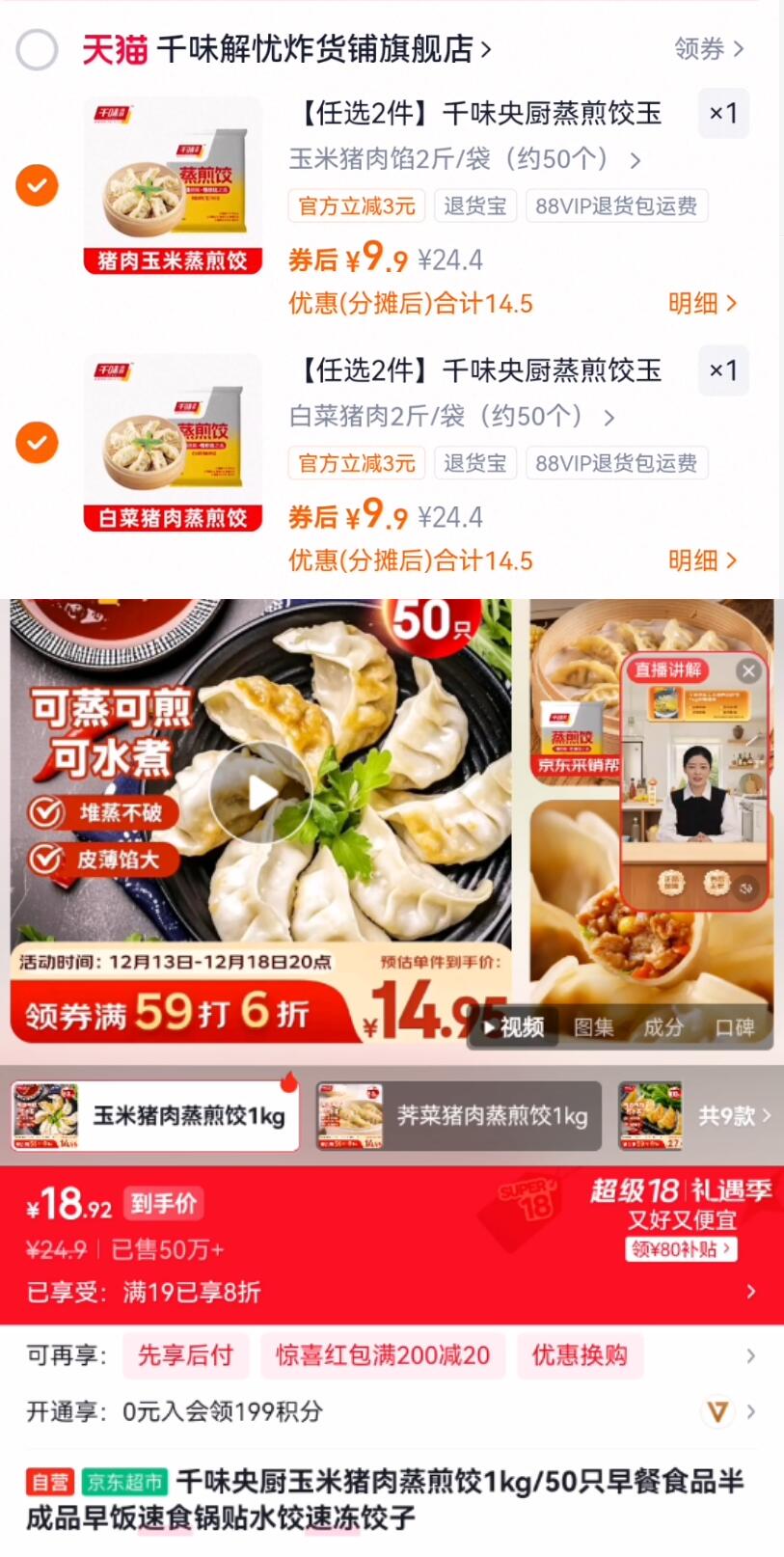This screenshot has height=1557, width=784.
Task: Uncheck the 猪肉玉米蒸煎饺 item
Action: click(x=38, y=185)
